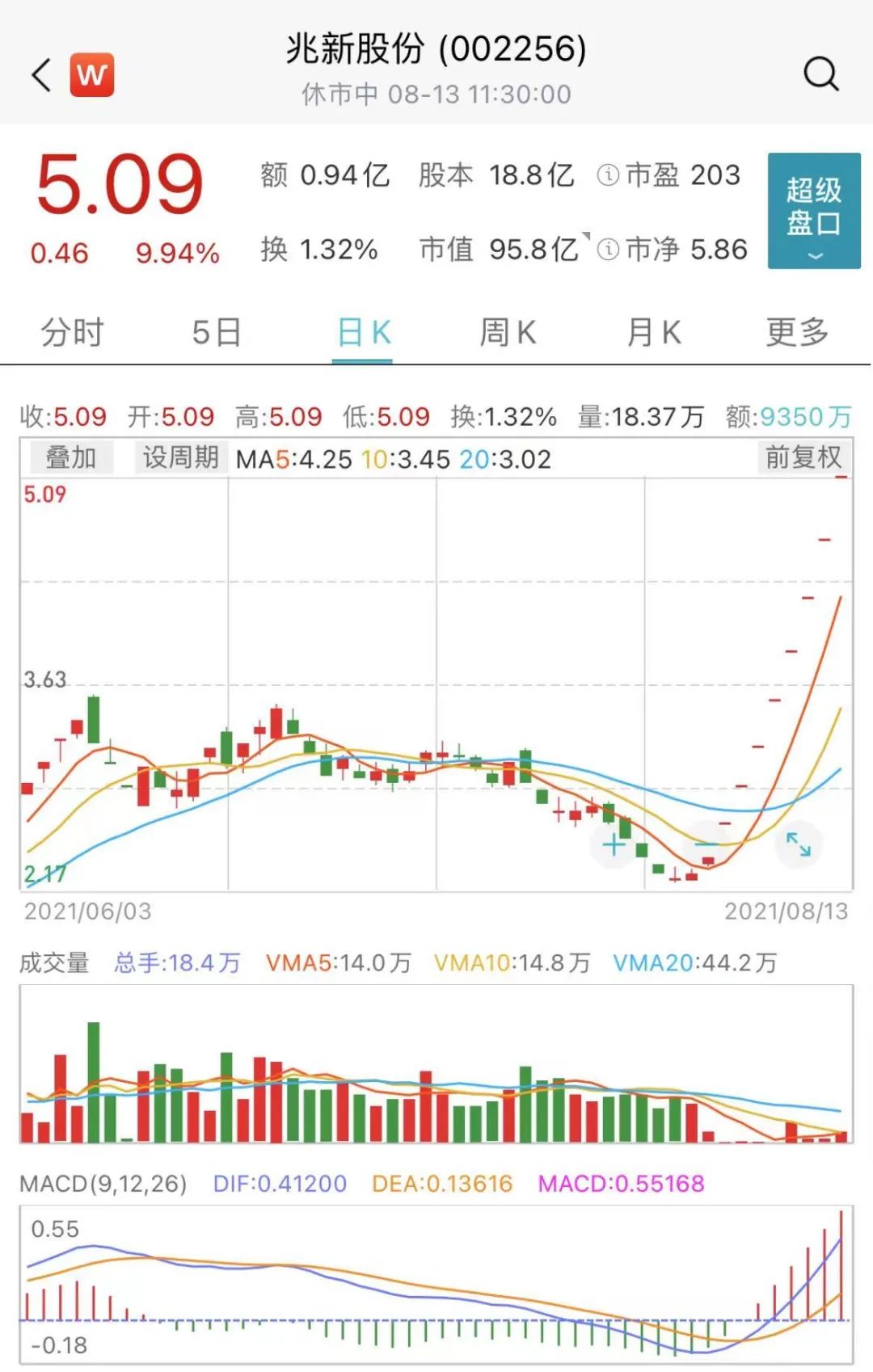Switch to the 月K chart tab
The image size is (873, 1372).
653,332
